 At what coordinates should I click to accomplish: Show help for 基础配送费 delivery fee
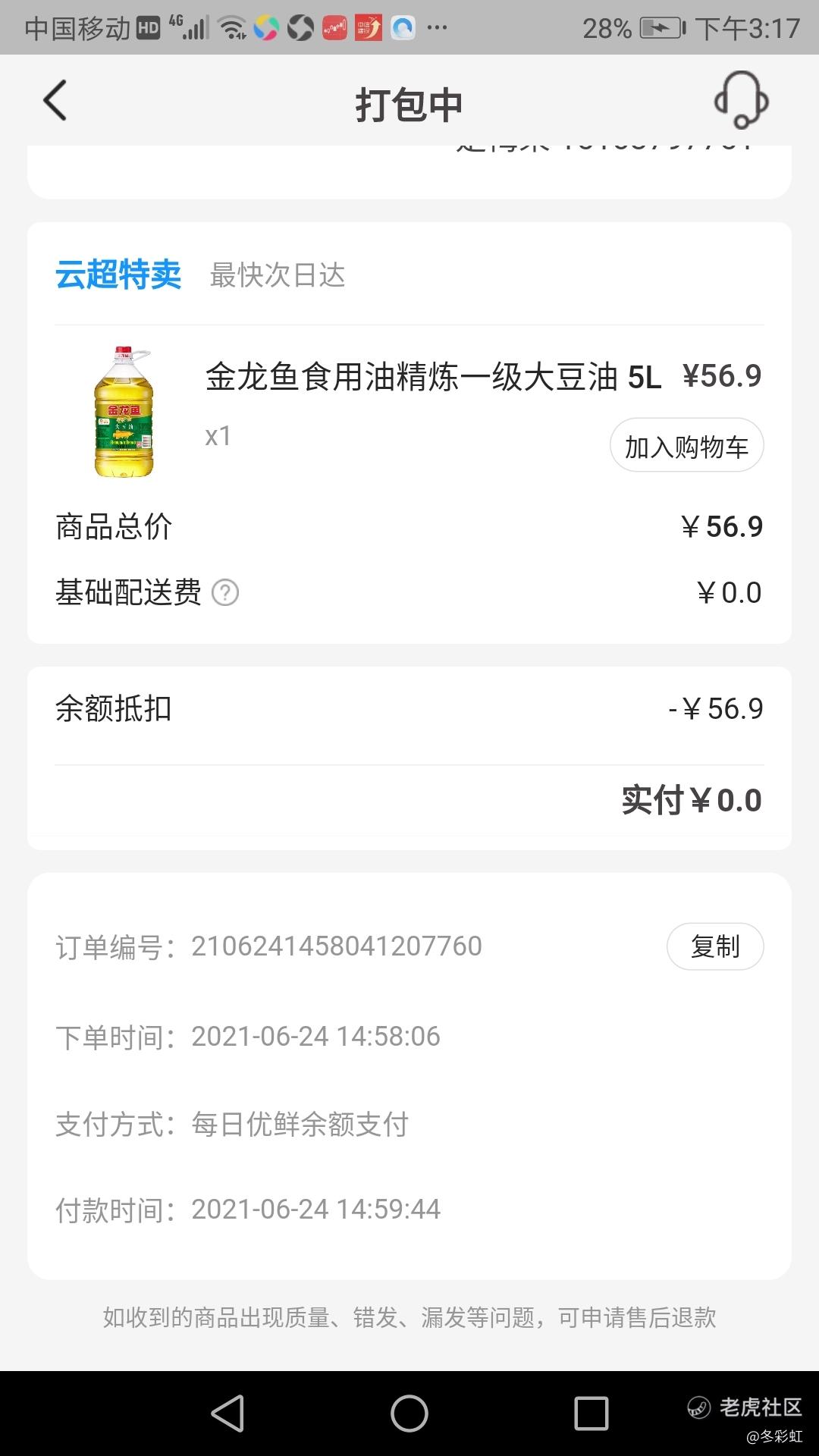pyautogui.click(x=225, y=592)
